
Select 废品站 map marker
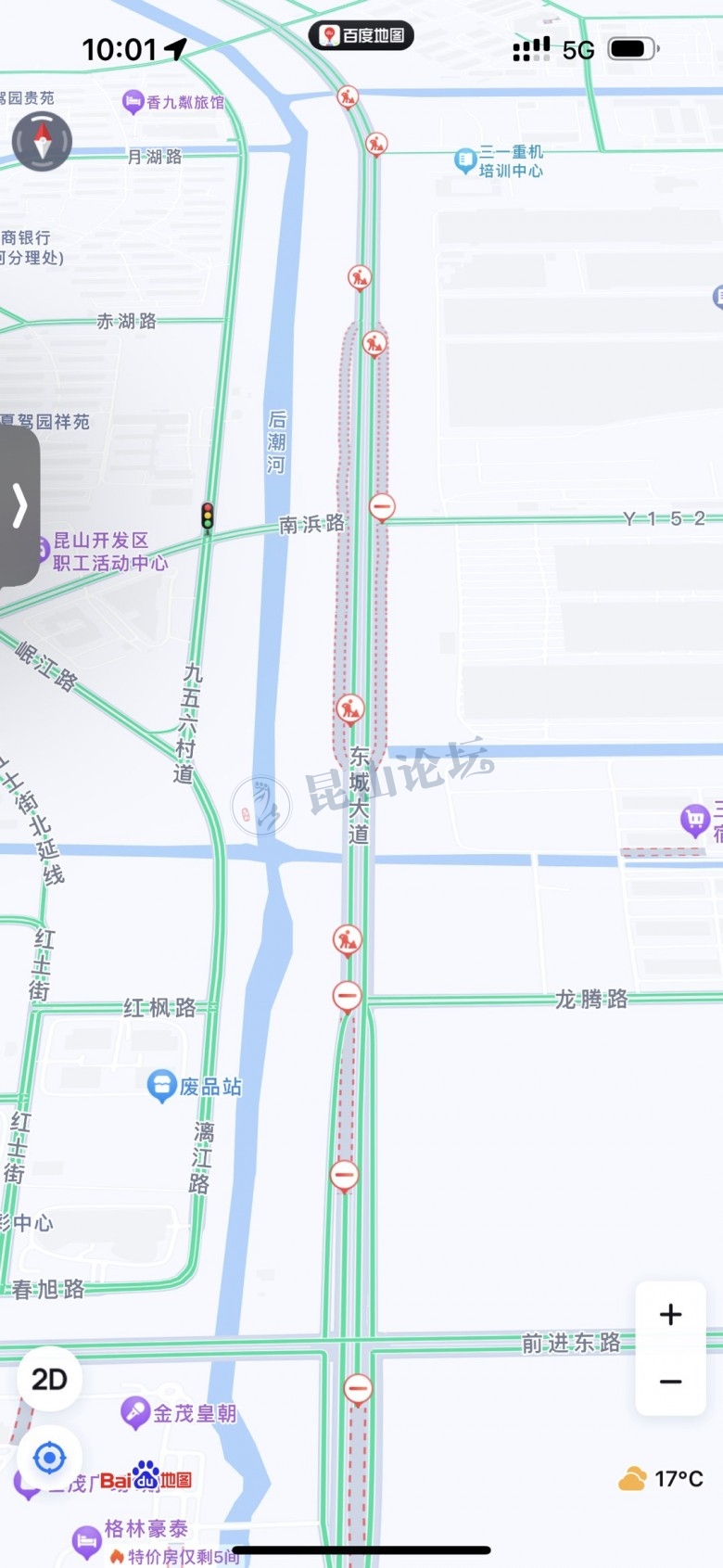pos(162,1085)
